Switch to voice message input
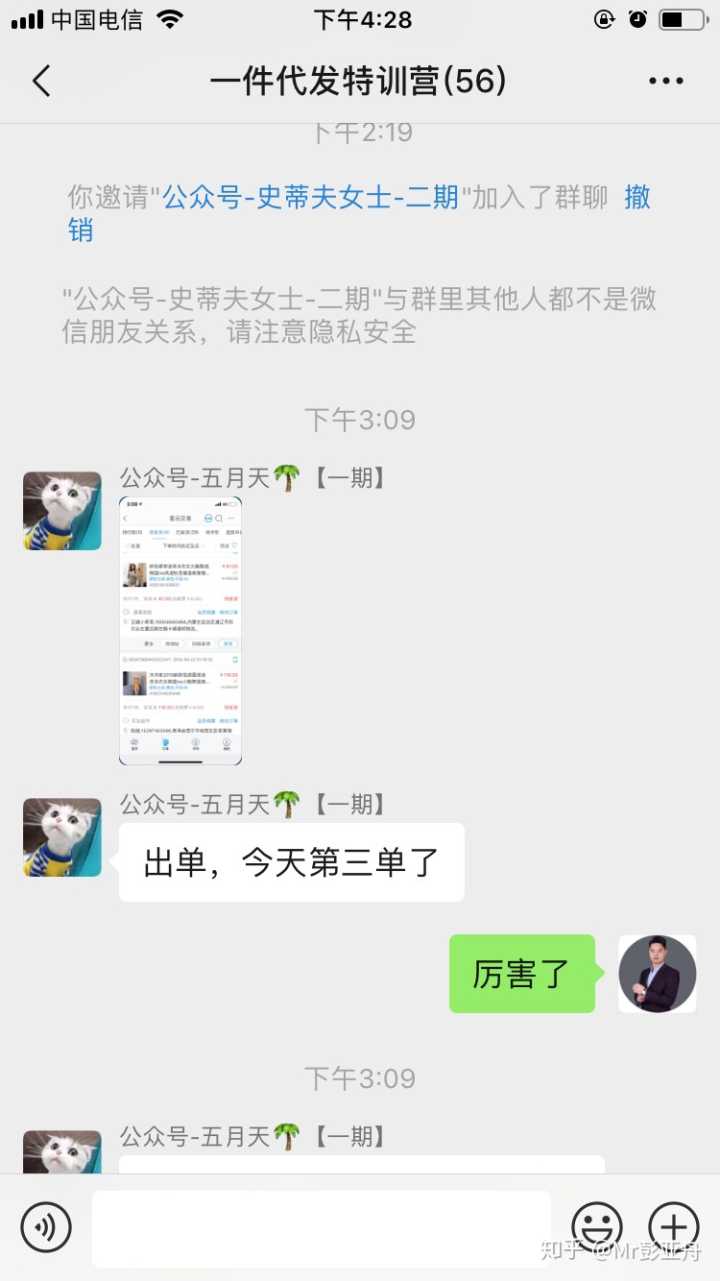This screenshot has width=720, height=1281. [x=46, y=1227]
